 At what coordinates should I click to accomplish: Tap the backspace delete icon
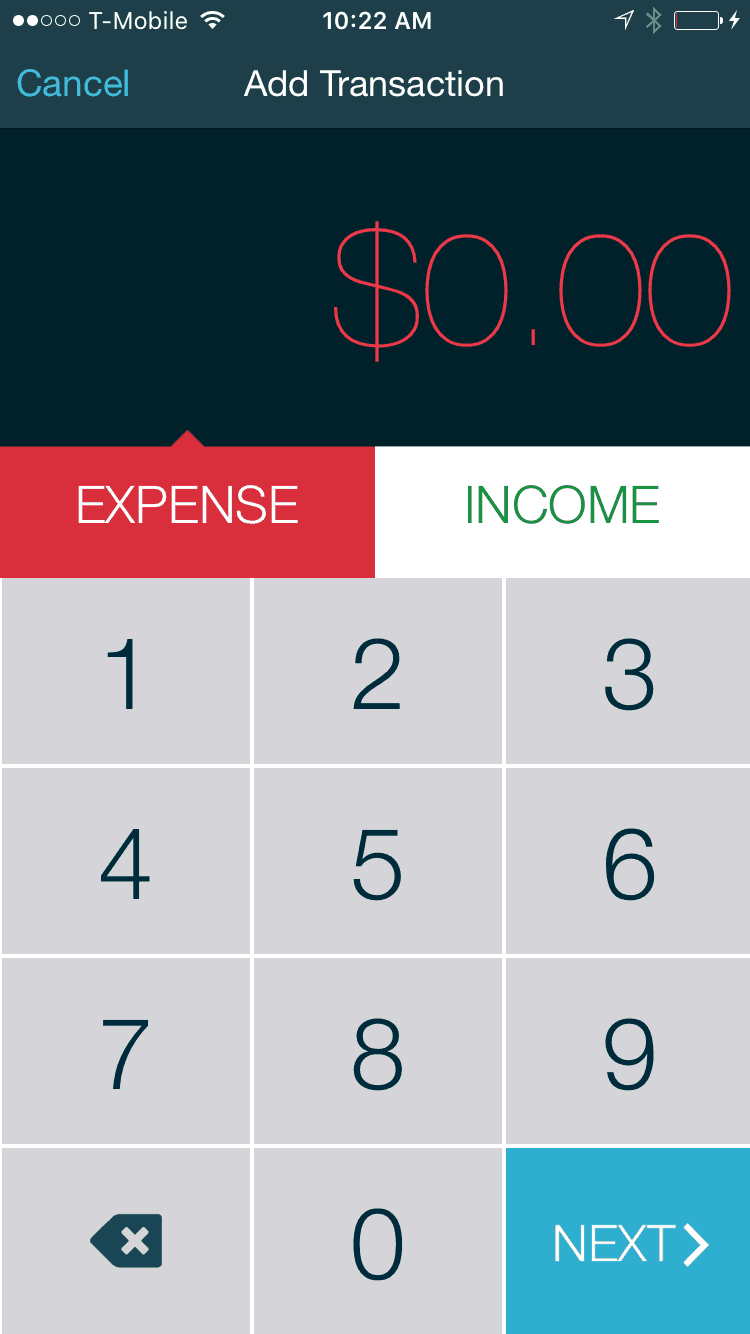click(x=125, y=1240)
